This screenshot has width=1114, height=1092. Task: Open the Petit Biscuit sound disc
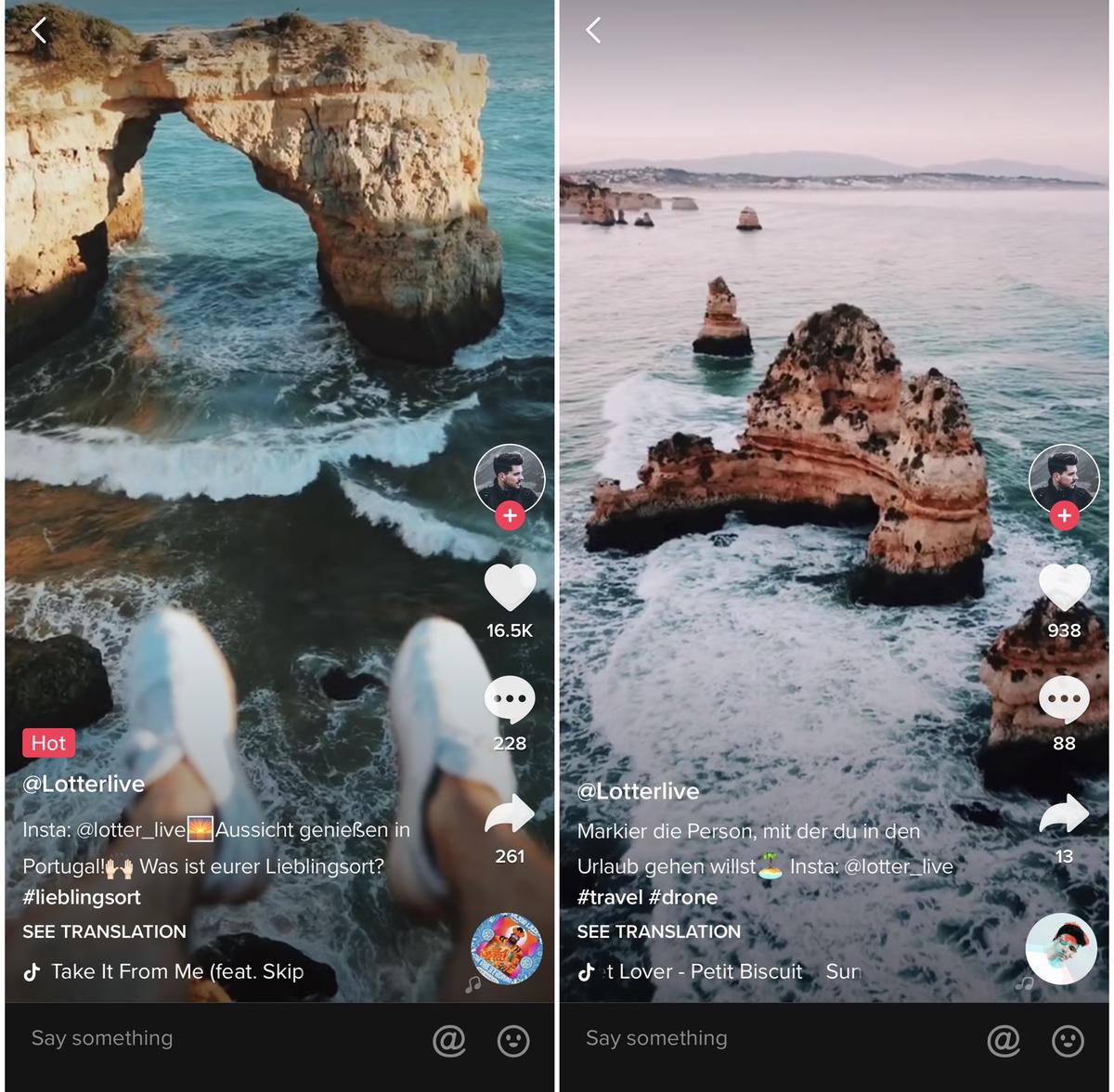click(1061, 948)
